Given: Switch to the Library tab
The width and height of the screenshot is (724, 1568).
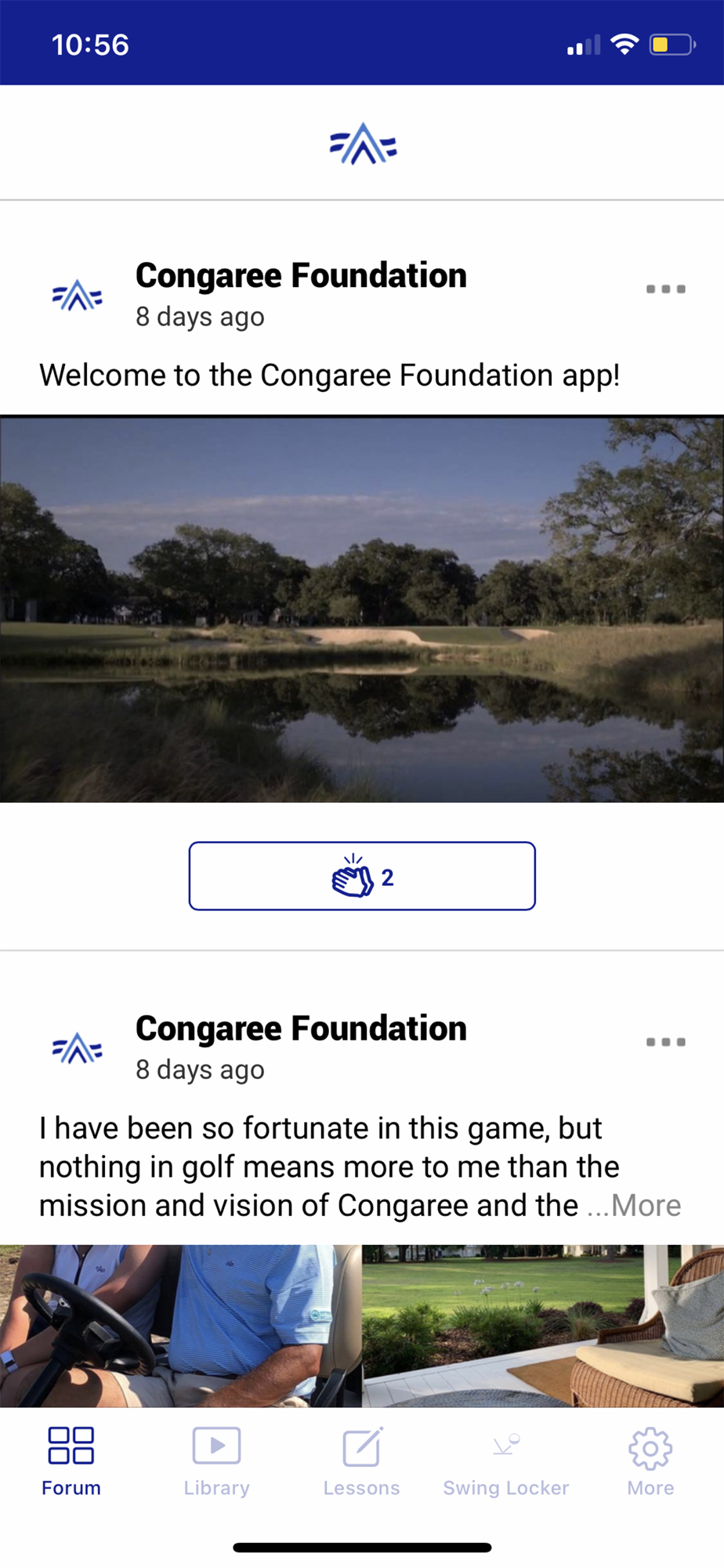Looking at the screenshot, I should 216,1461.
